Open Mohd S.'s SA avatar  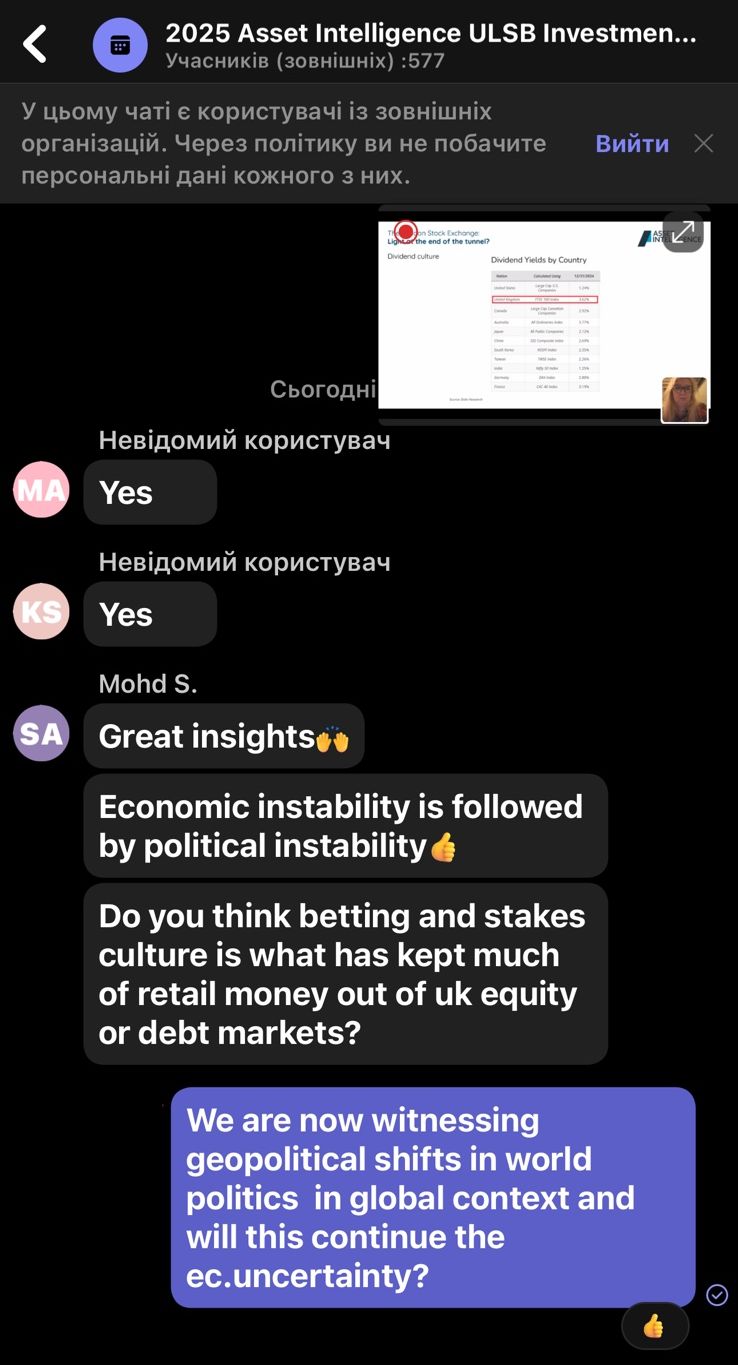[x=41, y=734]
